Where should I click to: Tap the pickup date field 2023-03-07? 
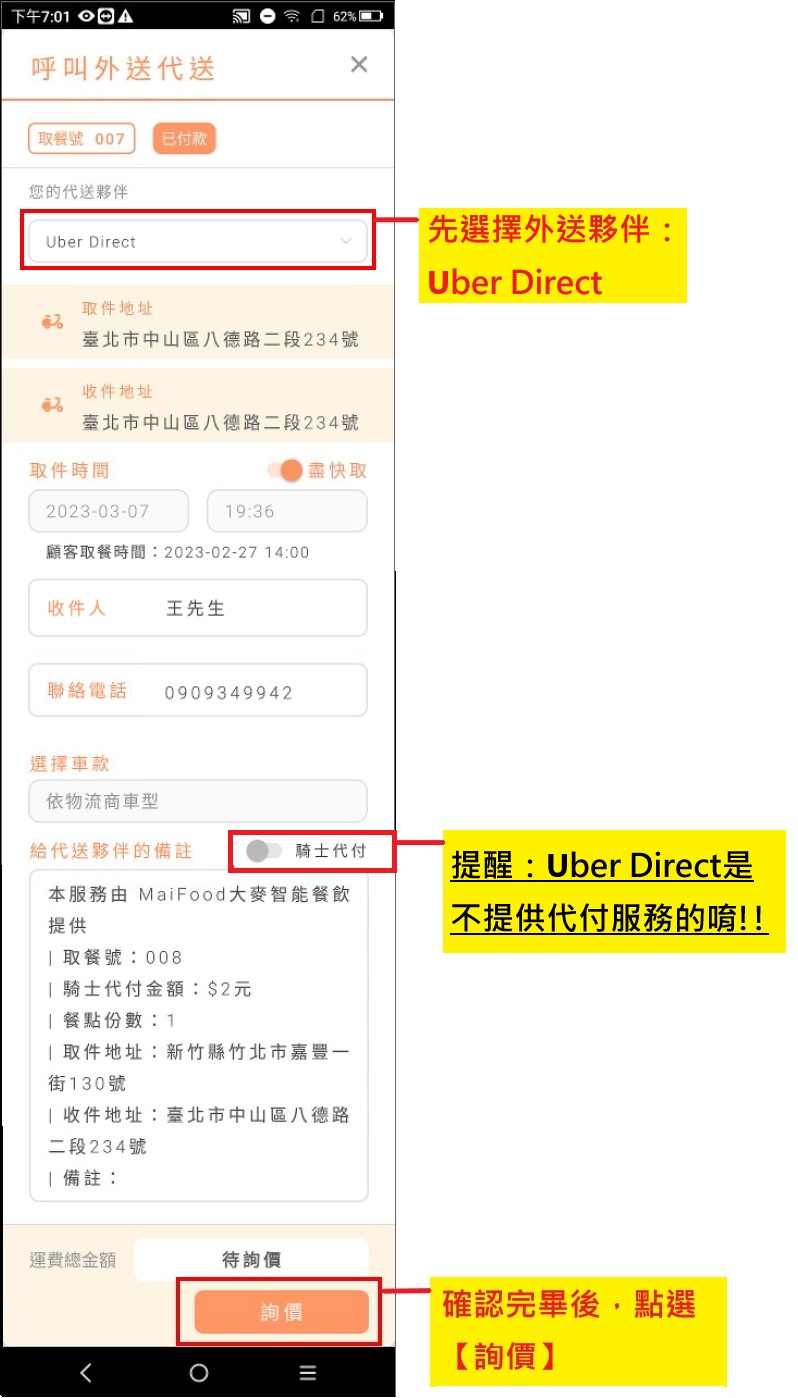pyautogui.click(x=108, y=511)
